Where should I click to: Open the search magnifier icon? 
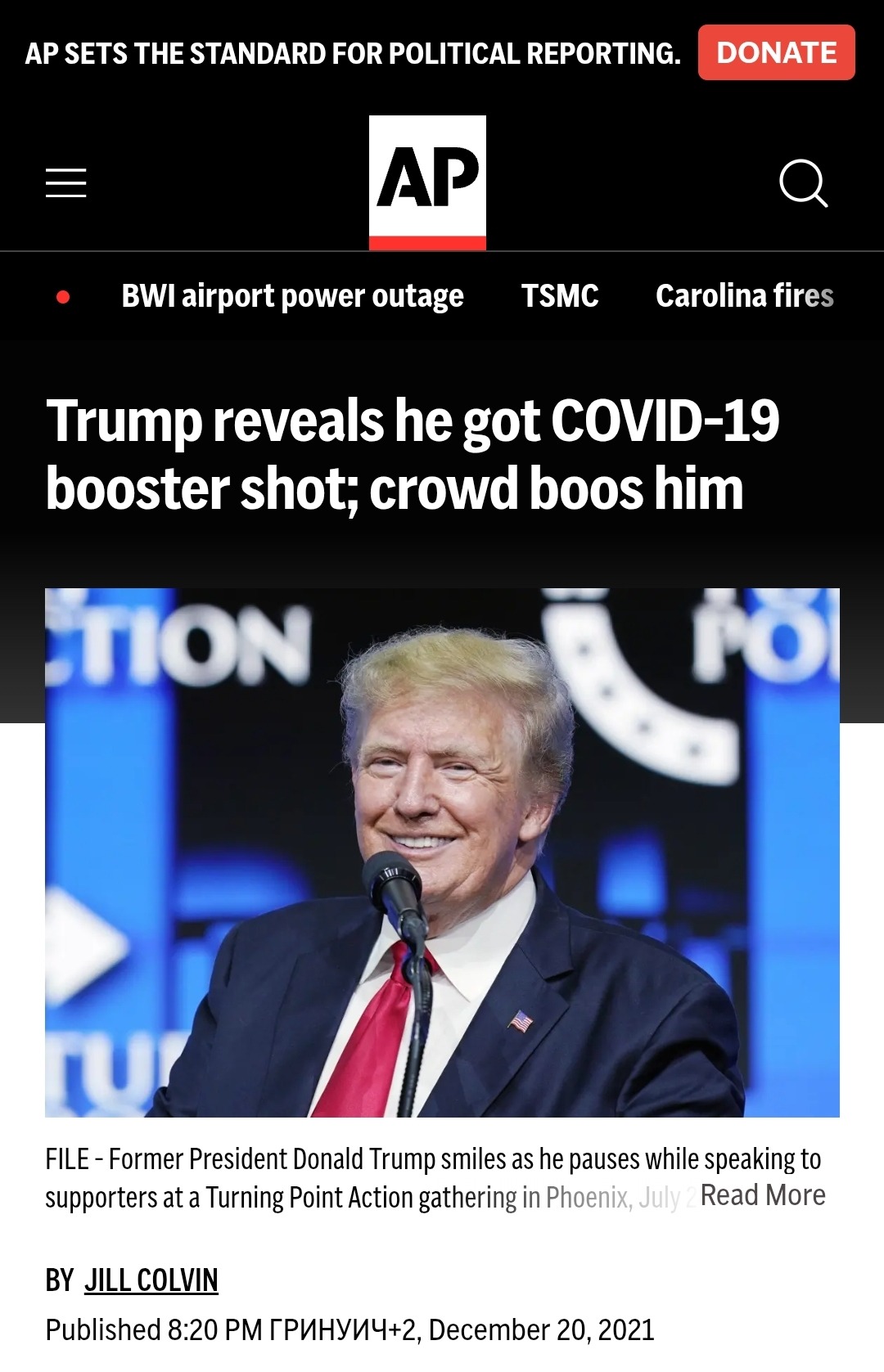click(803, 182)
